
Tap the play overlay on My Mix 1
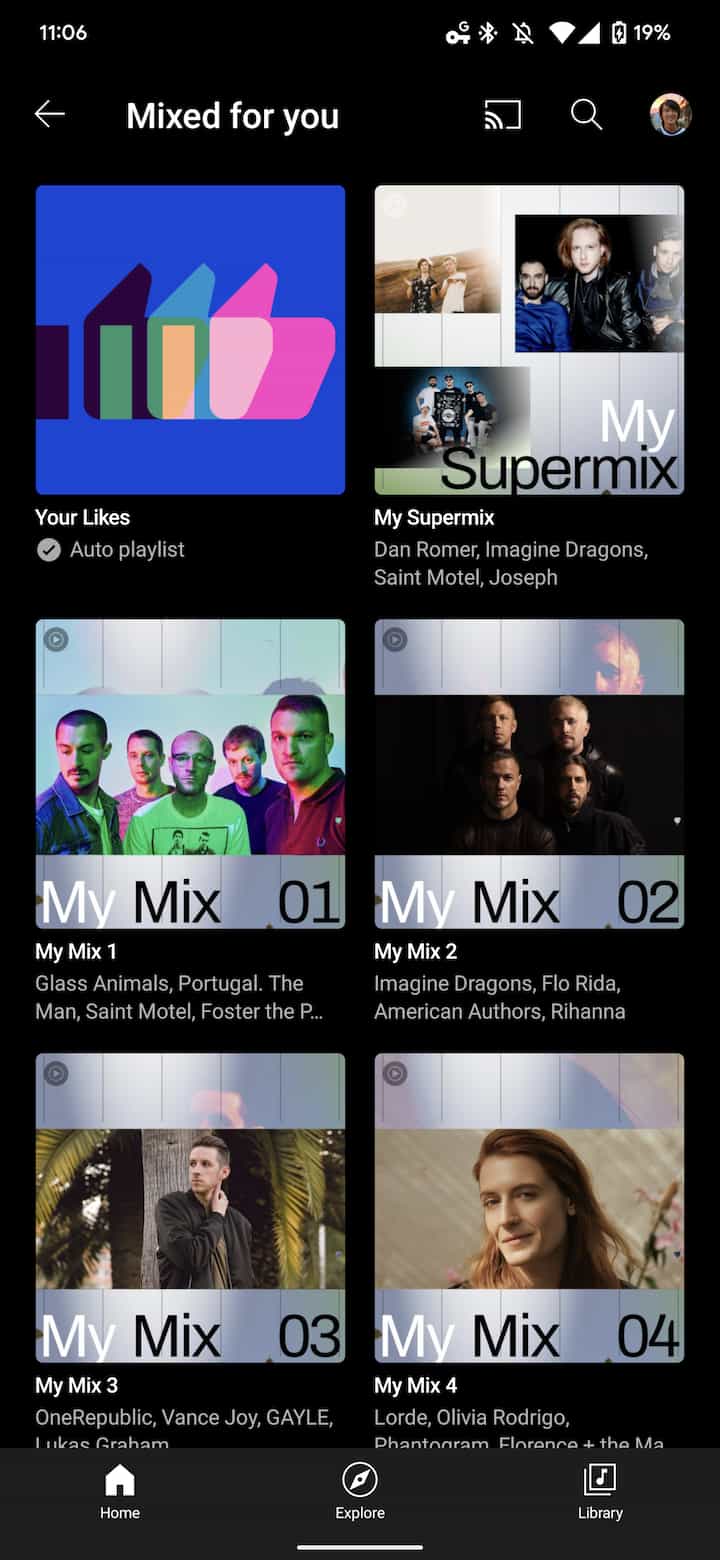56,640
